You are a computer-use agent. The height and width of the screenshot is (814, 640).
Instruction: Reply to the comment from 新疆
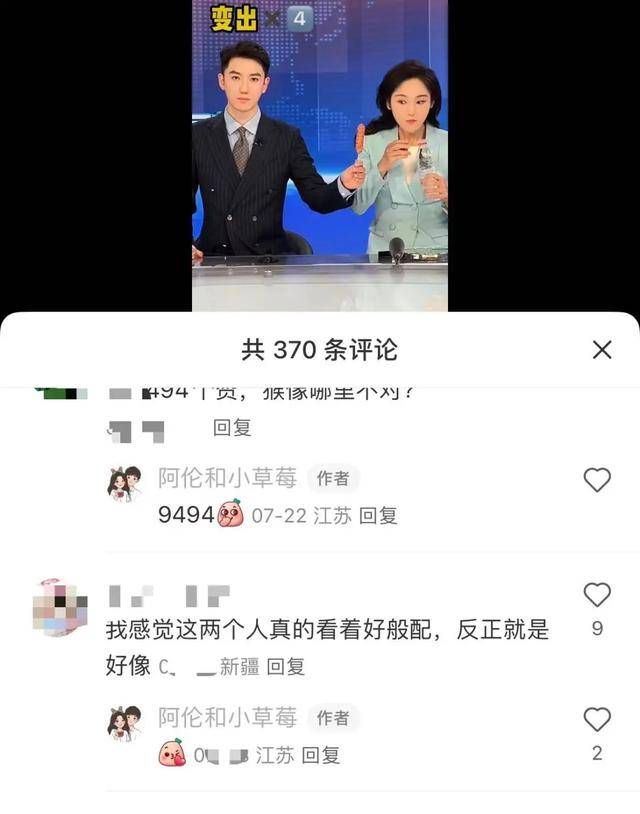pyautogui.click(x=285, y=666)
